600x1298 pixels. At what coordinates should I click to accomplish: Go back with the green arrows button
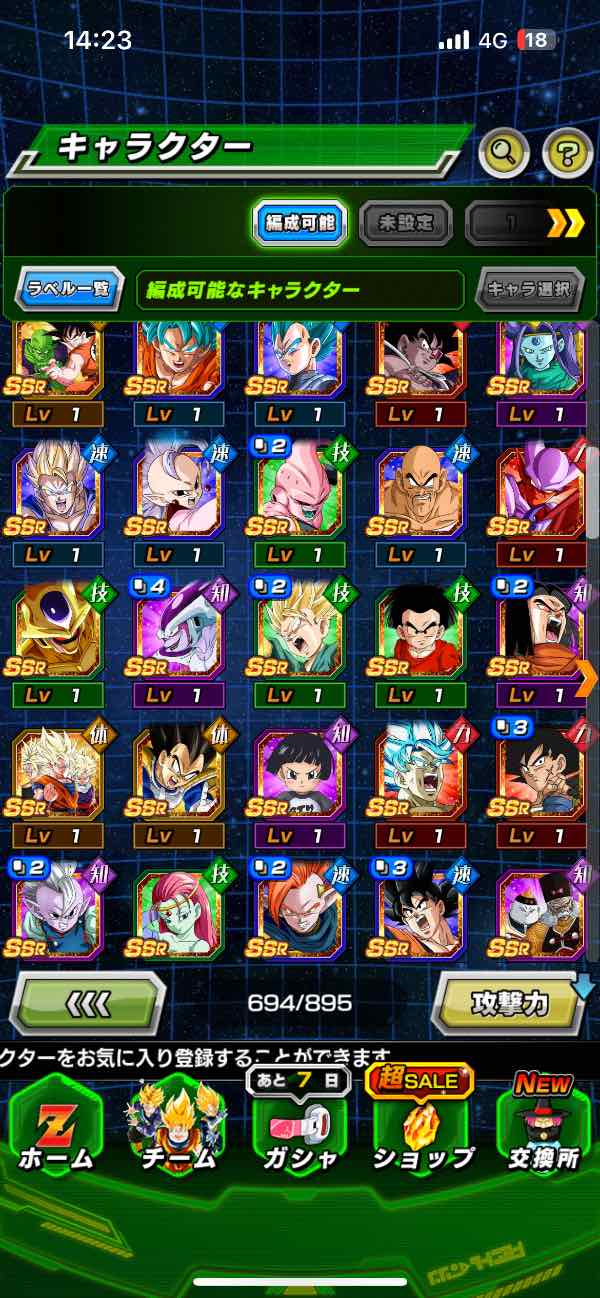coord(87,1003)
